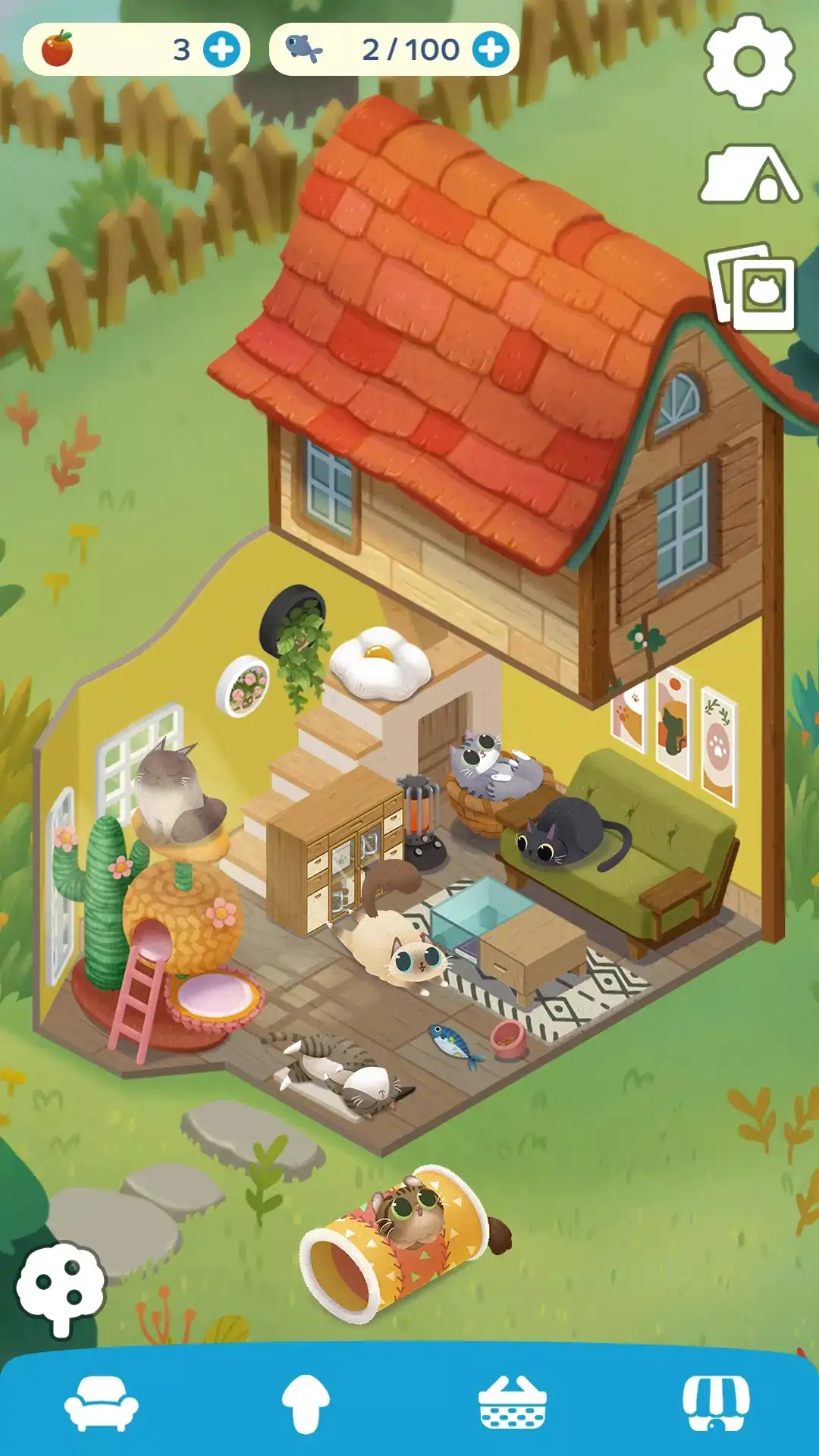Open the tent camp icon
Viewport: 819px width, 1456px height.
pos(749,174)
